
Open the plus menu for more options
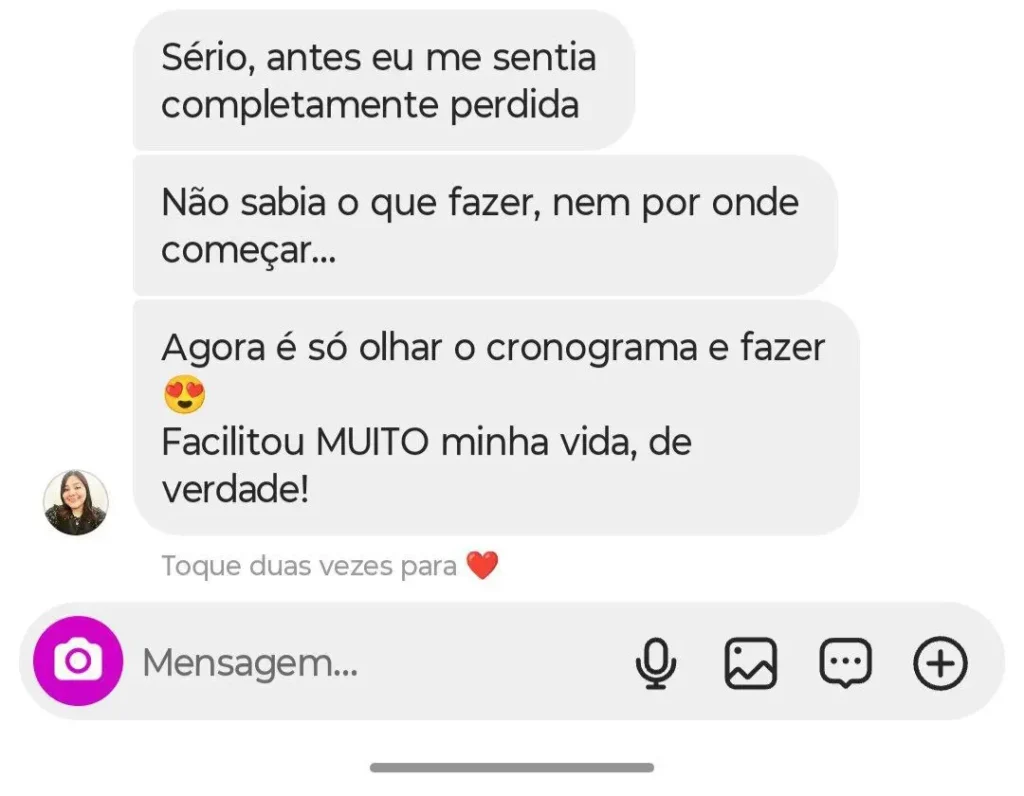click(x=940, y=663)
